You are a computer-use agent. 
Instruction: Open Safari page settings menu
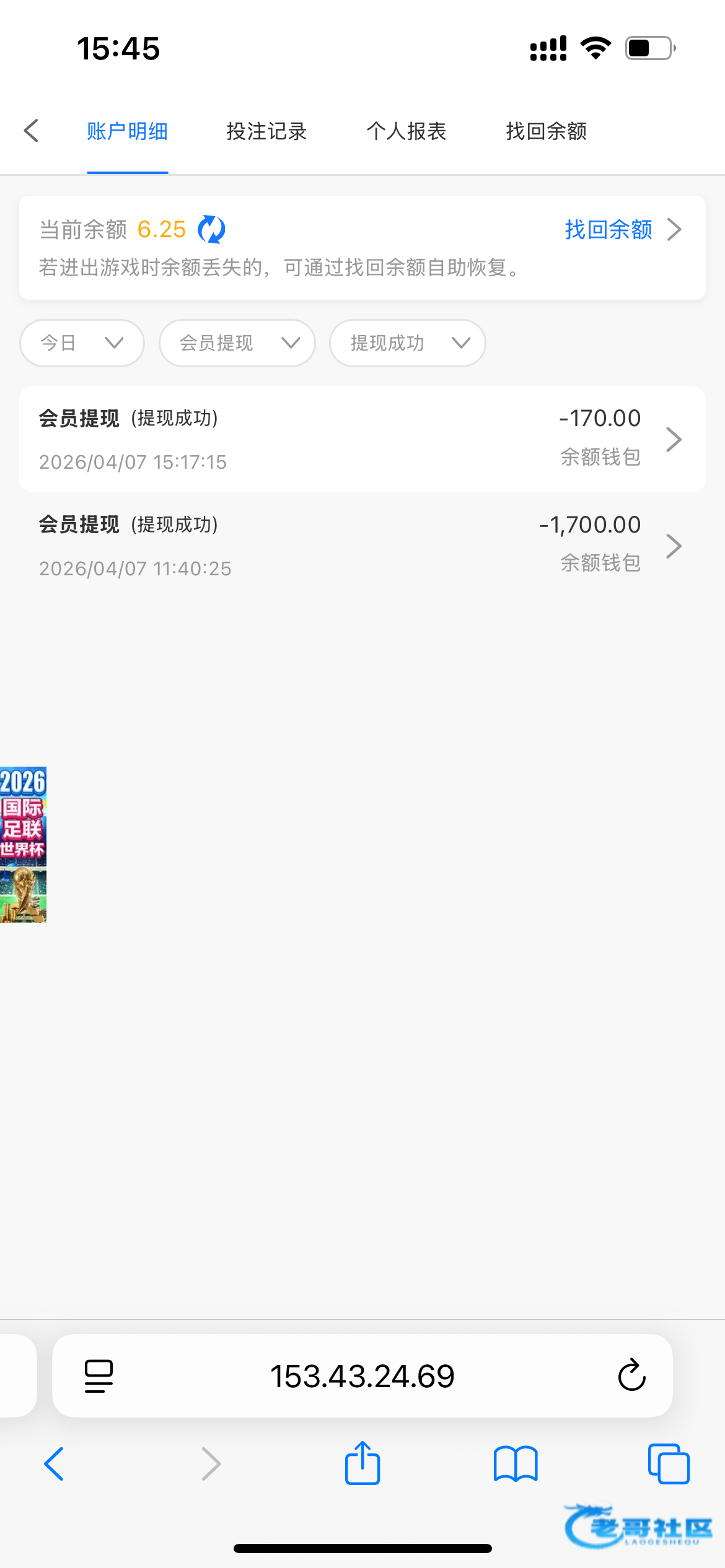pyautogui.click(x=99, y=1376)
